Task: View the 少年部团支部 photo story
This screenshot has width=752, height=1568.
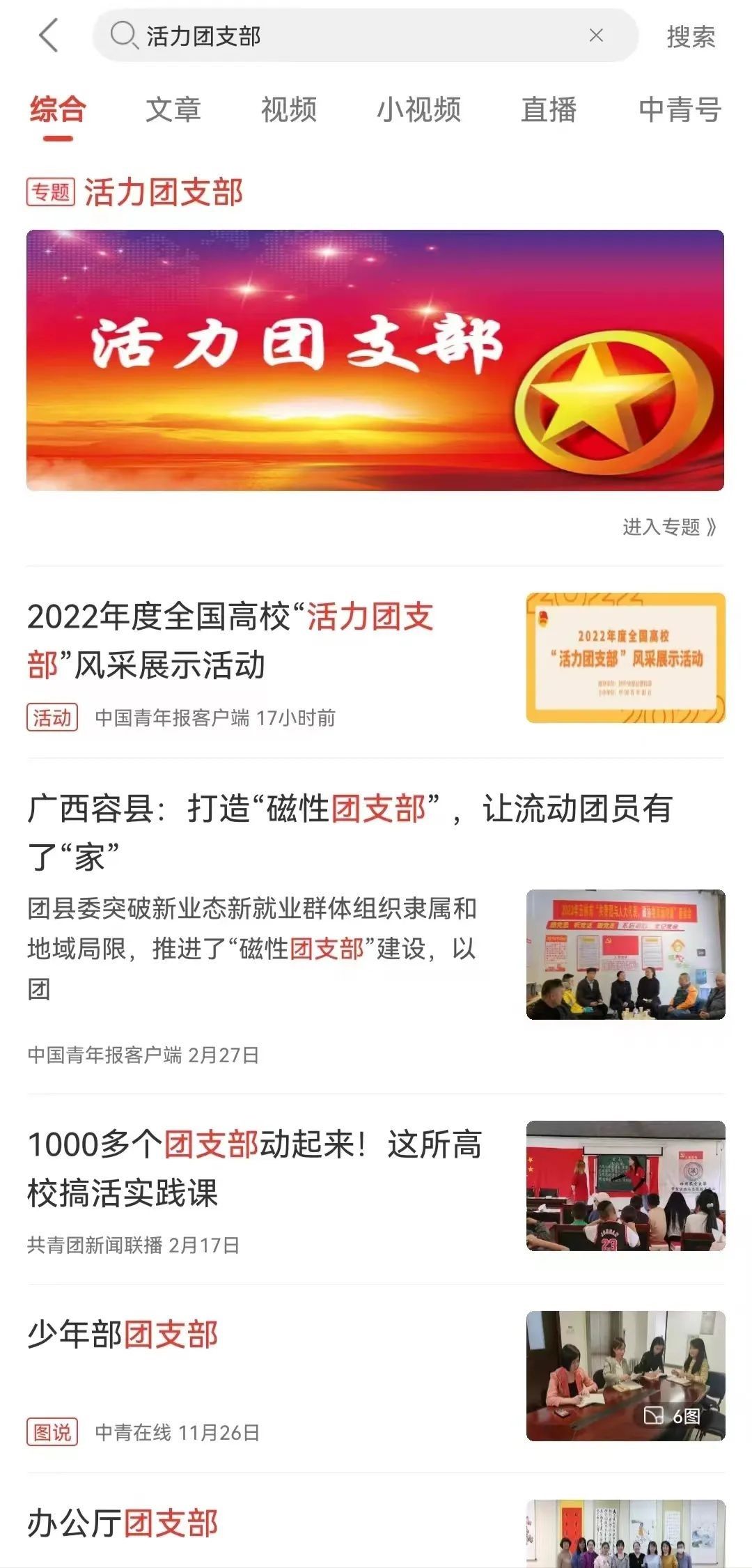Action: pyautogui.click(x=123, y=1335)
